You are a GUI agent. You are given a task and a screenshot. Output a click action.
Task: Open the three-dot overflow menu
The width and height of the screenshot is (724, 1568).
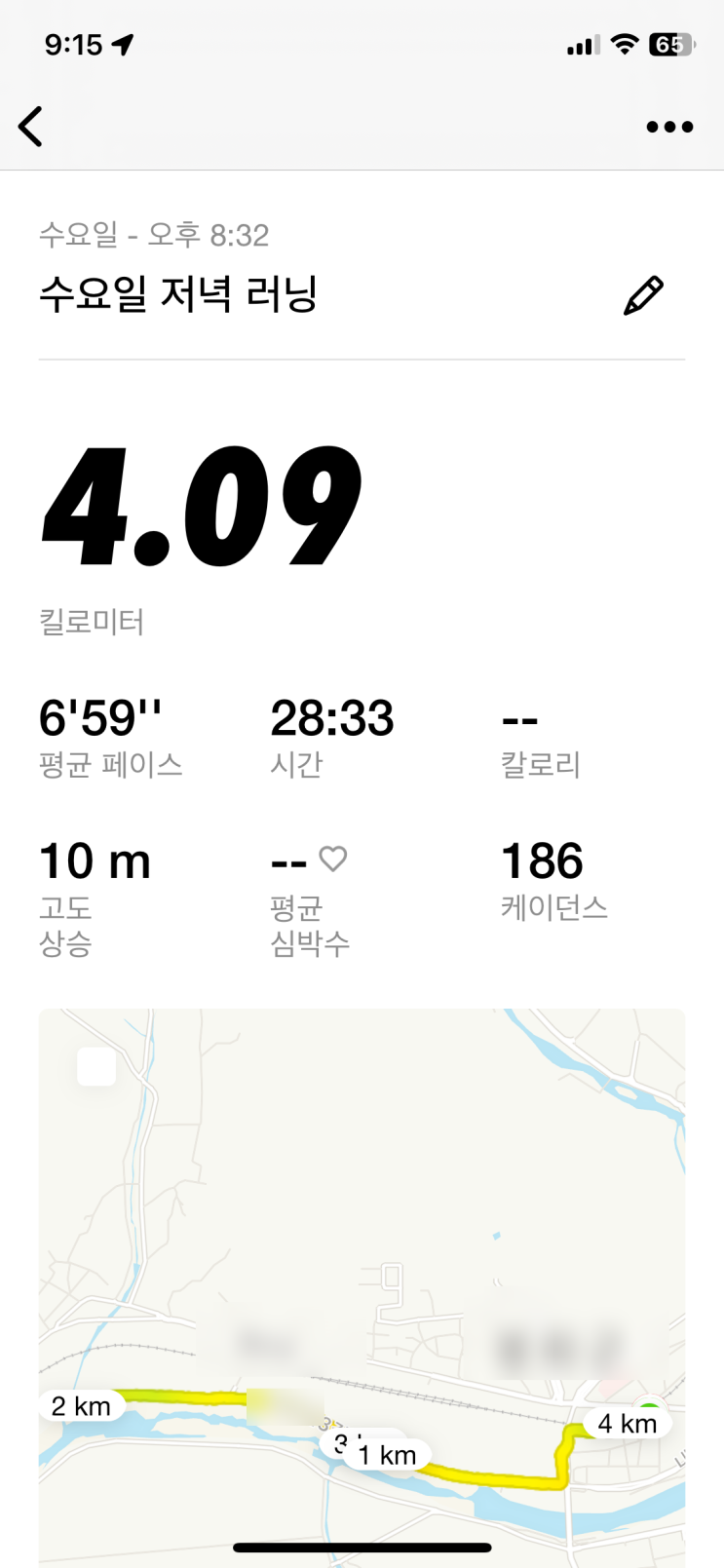669,127
